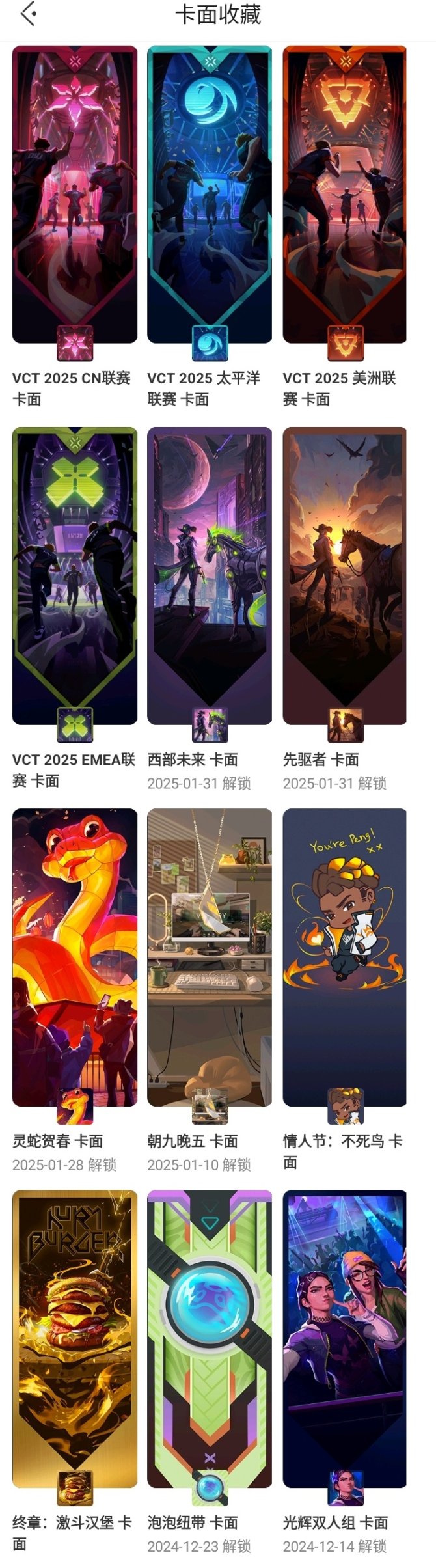This screenshot has width=436, height=1568.
Task: Tap the 西部未来 卡面 card
Action: (x=210, y=575)
